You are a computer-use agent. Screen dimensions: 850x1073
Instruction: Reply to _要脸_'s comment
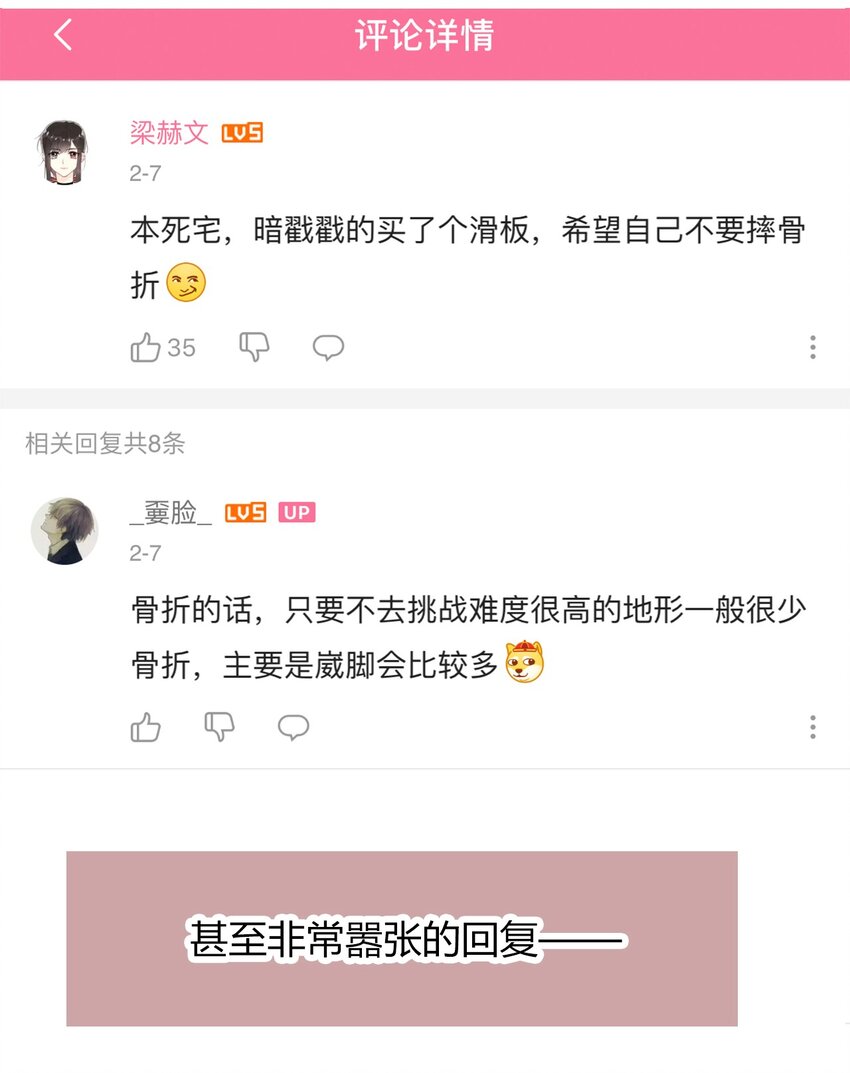tap(293, 727)
